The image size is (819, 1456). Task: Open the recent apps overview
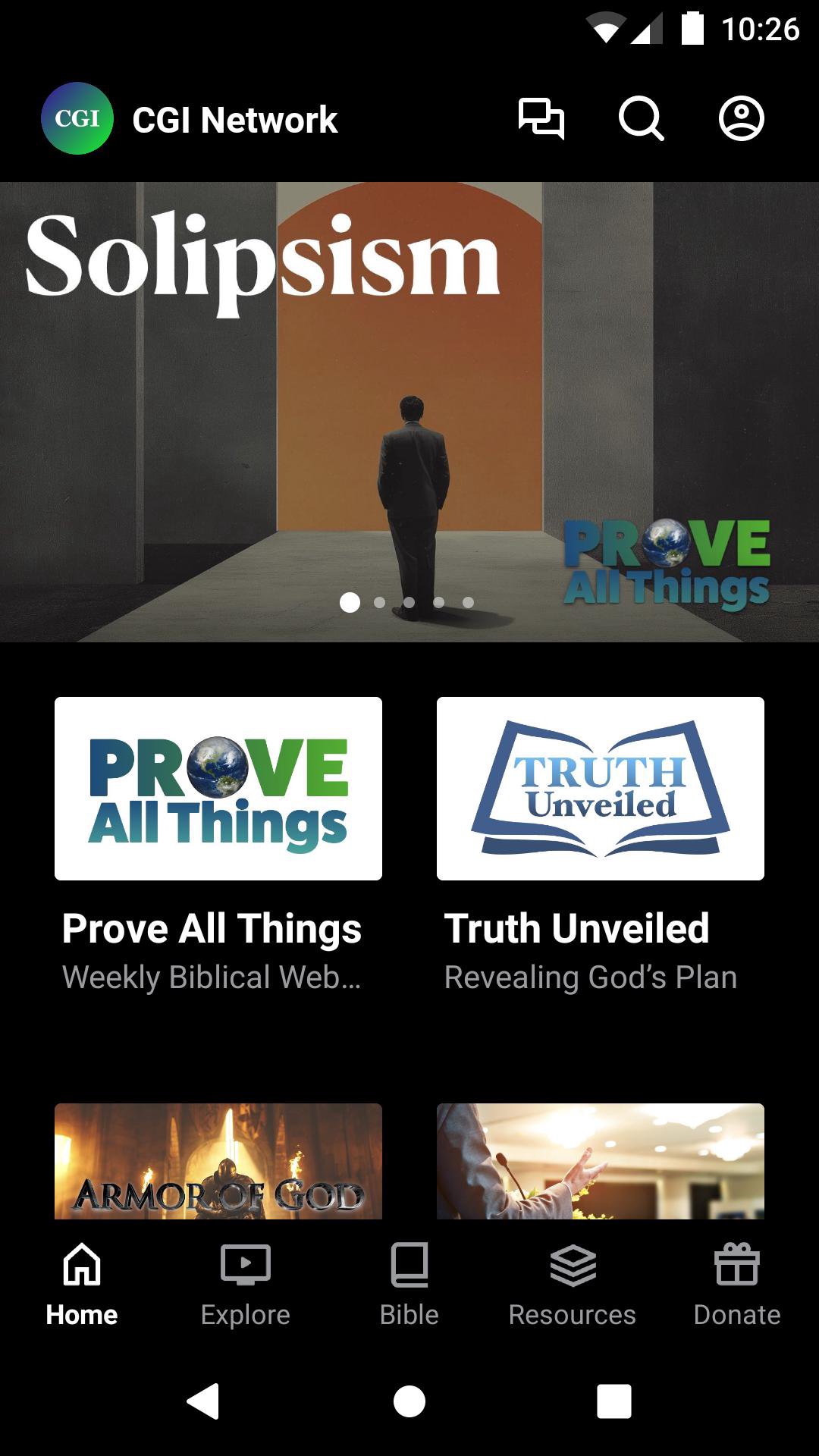coord(614,1401)
